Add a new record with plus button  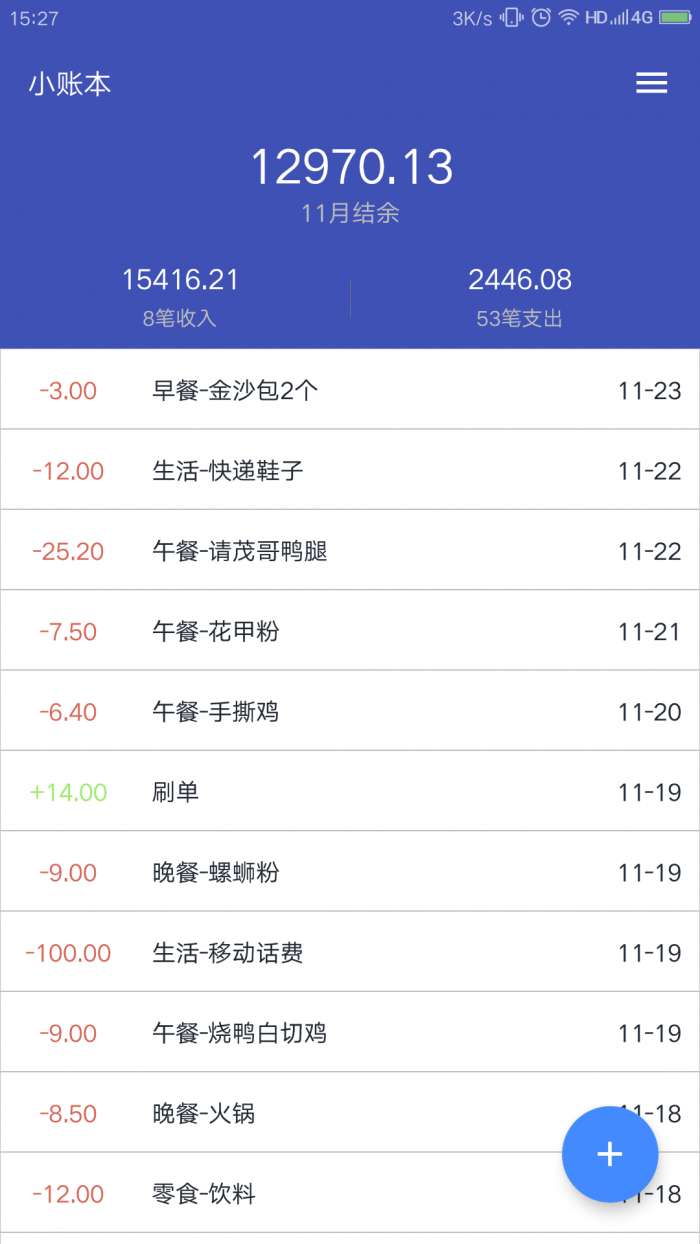coord(610,1154)
